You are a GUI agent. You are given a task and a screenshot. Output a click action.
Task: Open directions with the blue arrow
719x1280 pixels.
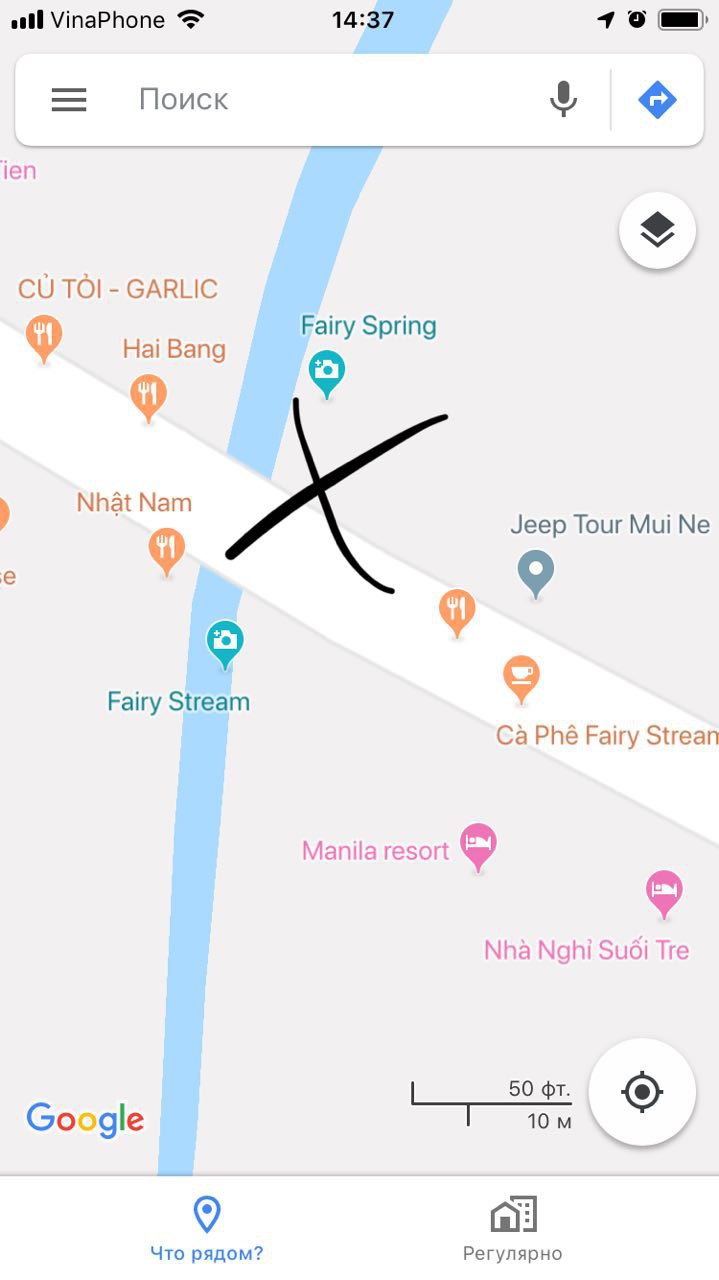point(657,100)
